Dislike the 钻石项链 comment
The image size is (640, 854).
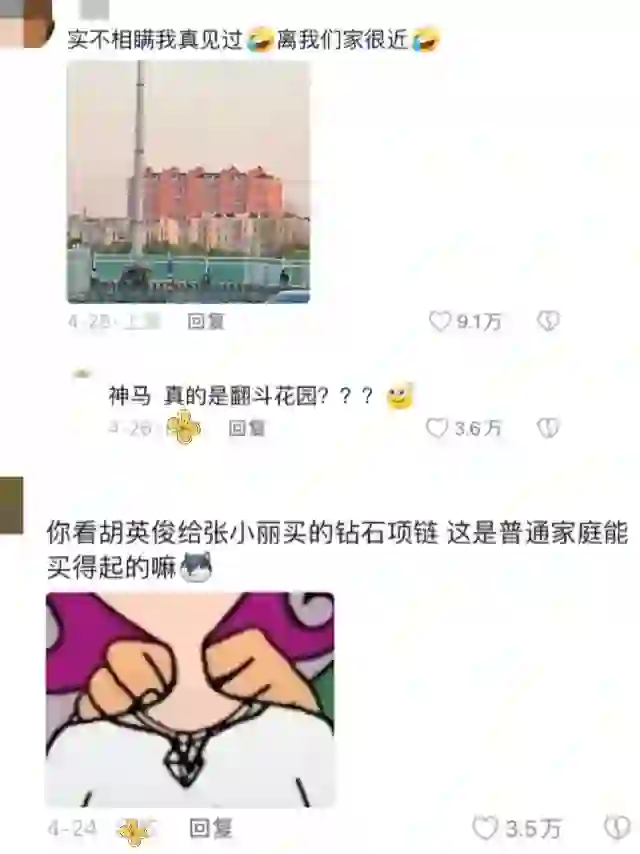[617, 828]
